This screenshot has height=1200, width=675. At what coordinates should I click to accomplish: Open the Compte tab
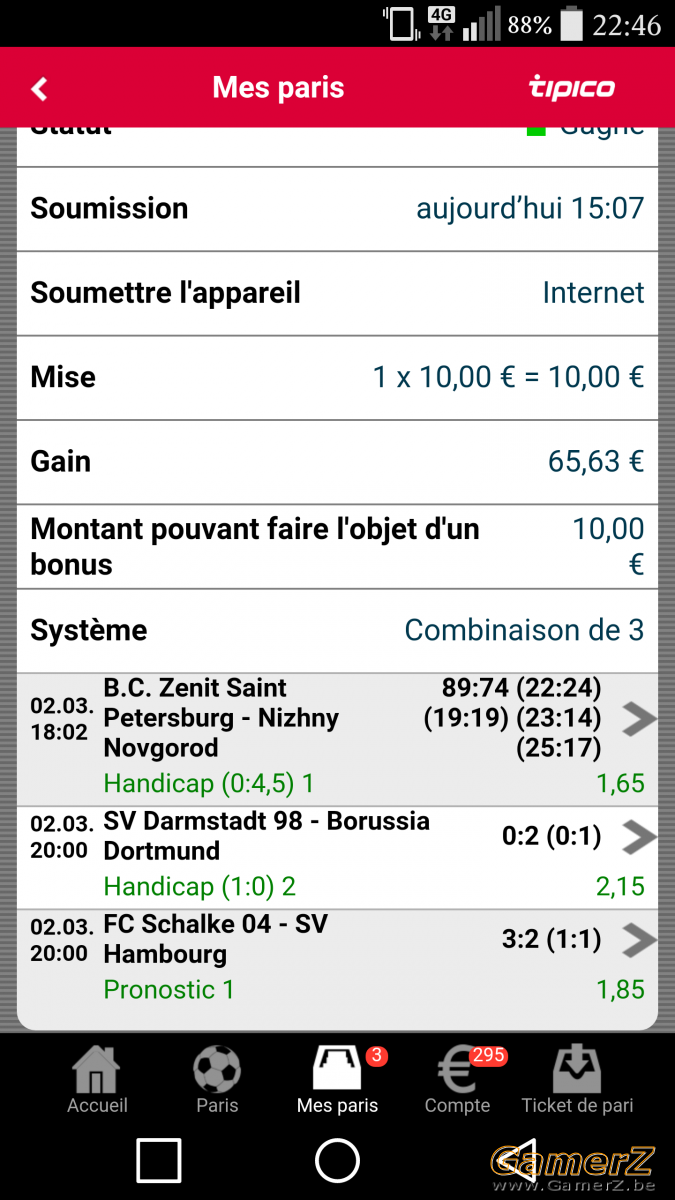coord(458,1081)
